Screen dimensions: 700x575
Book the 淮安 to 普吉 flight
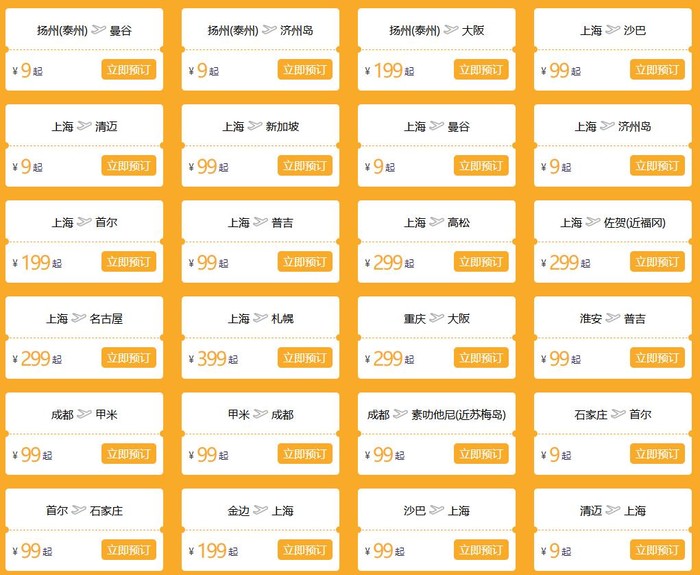click(x=657, y=358)
